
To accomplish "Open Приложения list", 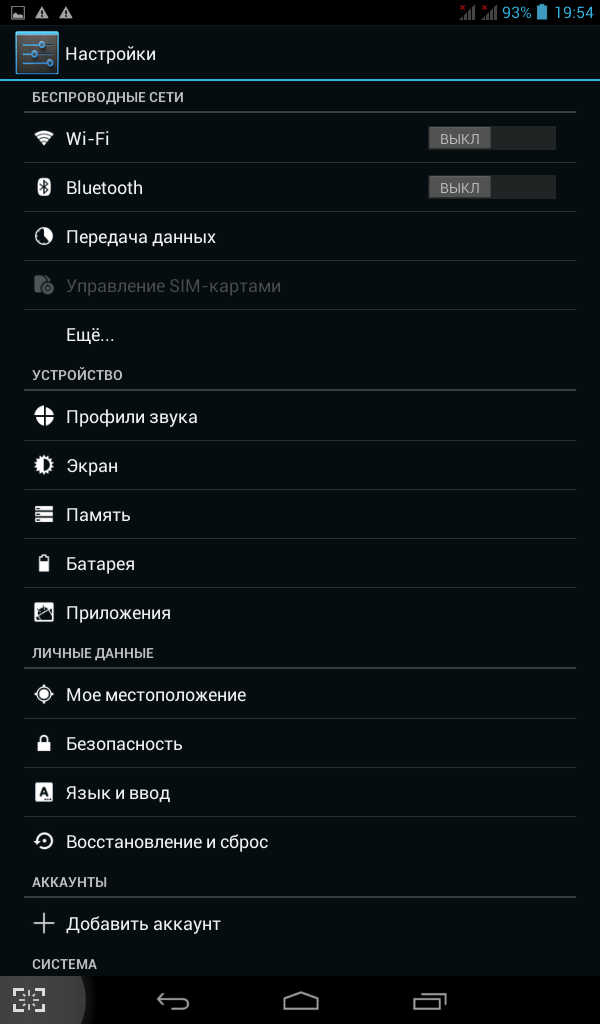I will (x=300, y=613).
